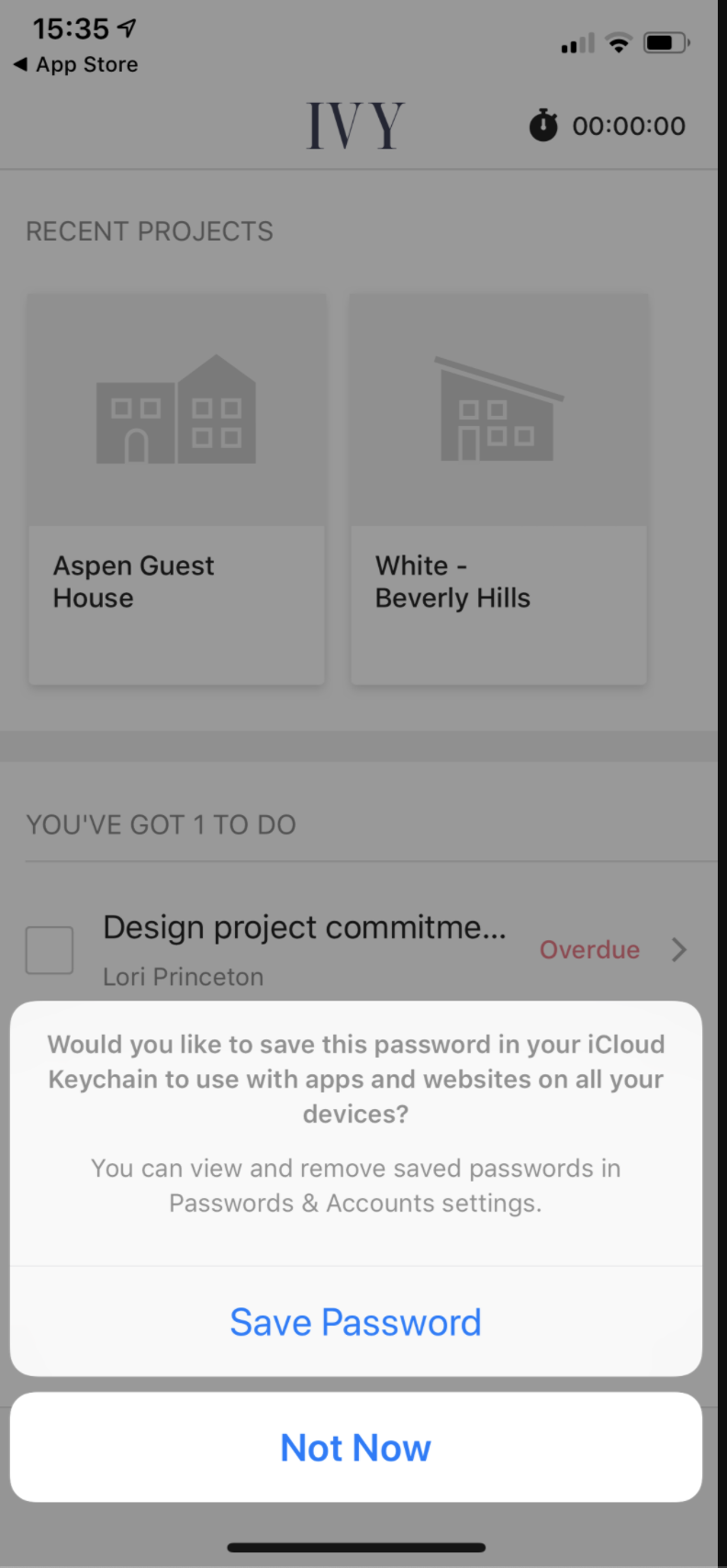
Task: Open the White - Beverly Hills project
Action: tap(498, 489)
